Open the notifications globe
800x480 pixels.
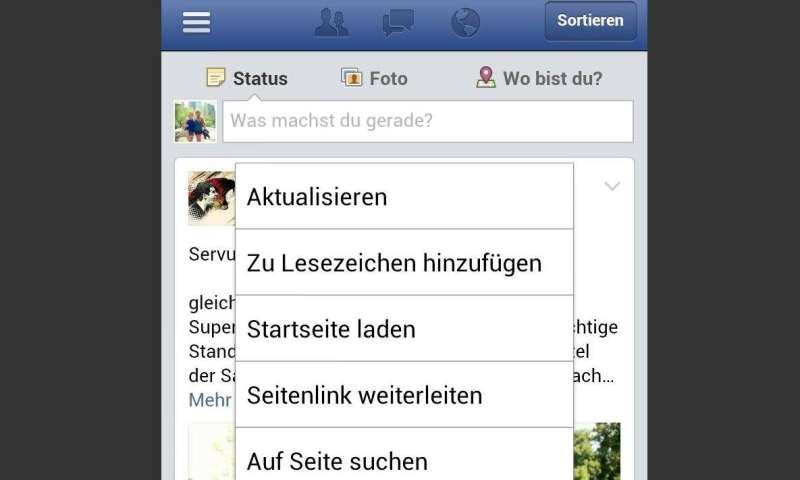(x=465, y=21)
